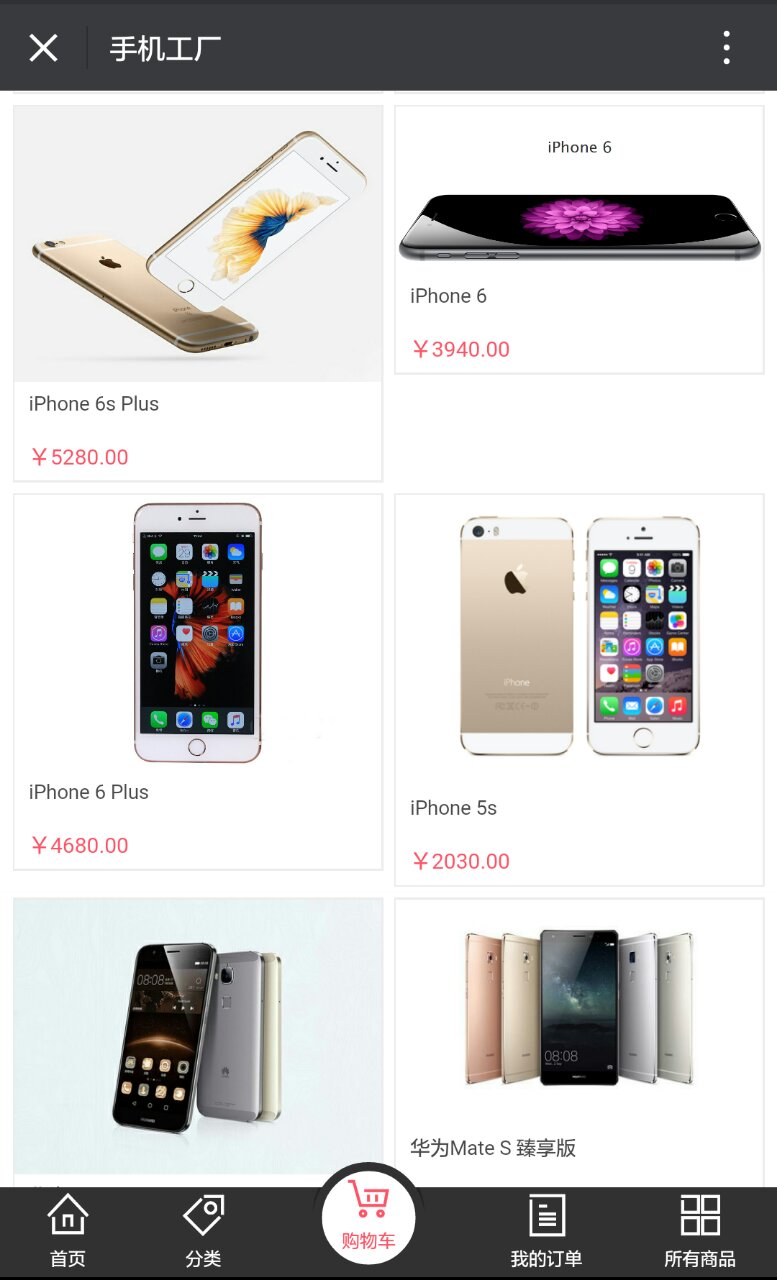View the iPhone 6 product
Screen dimensions: 777x1280
[579, 240]
